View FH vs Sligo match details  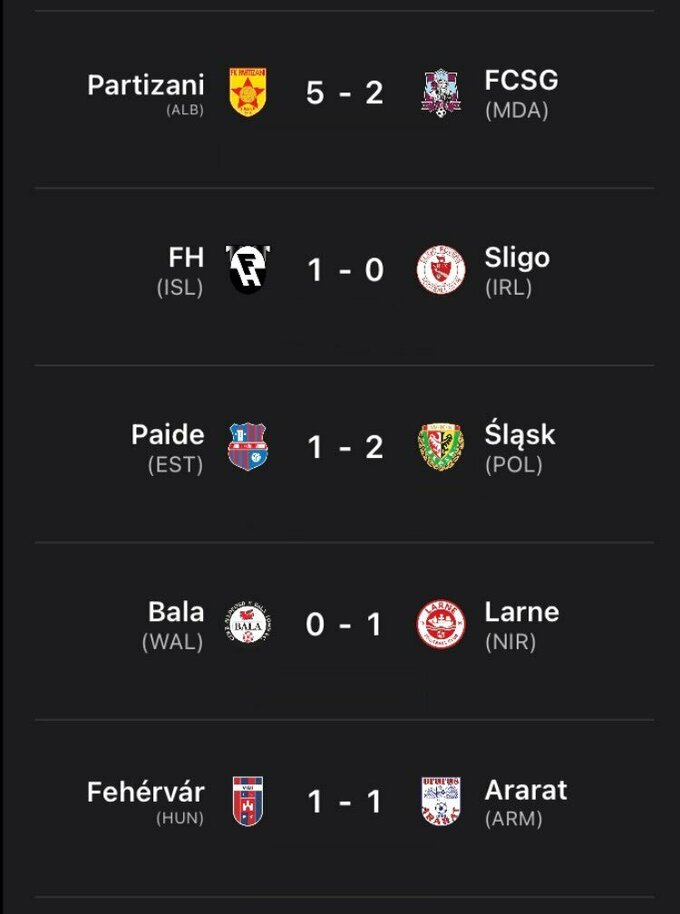(x=344, y=270)
